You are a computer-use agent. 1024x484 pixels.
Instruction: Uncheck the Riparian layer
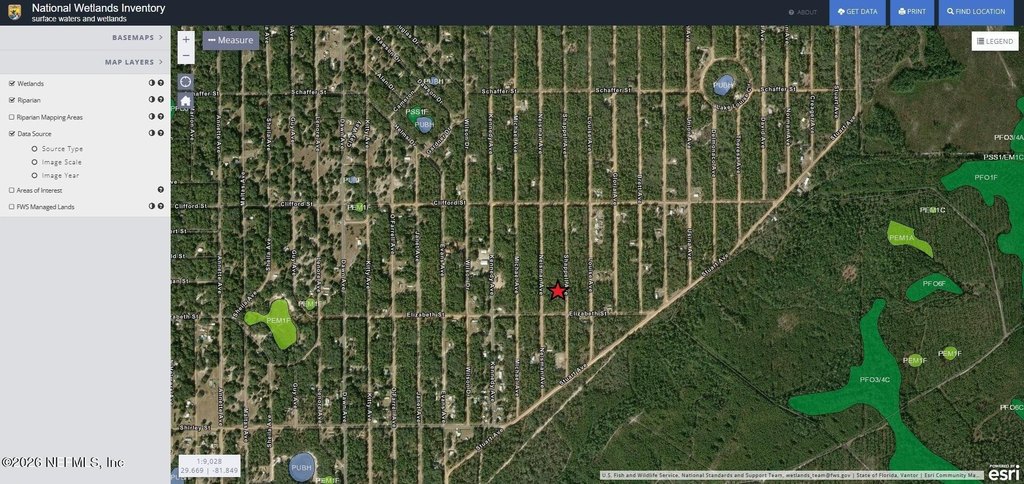click(11, 100)
